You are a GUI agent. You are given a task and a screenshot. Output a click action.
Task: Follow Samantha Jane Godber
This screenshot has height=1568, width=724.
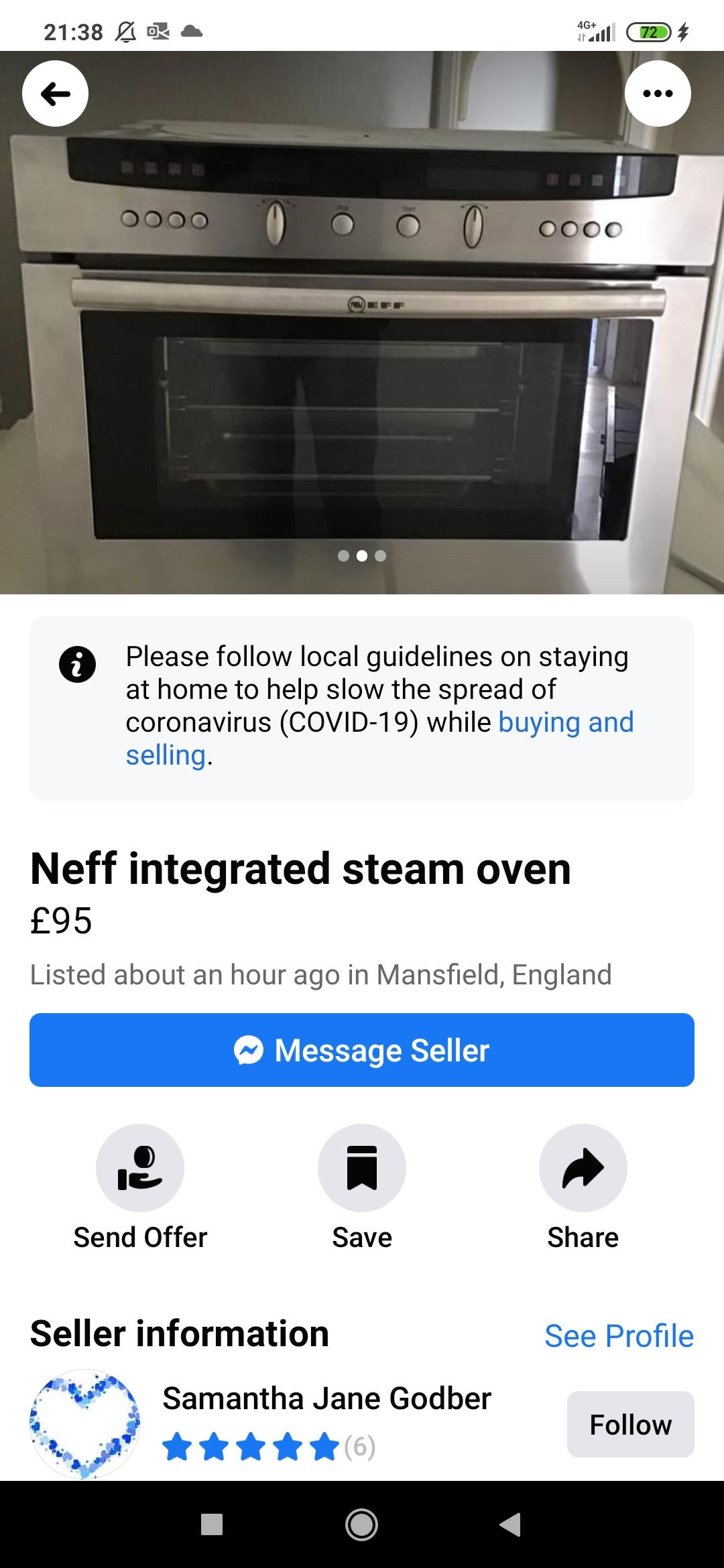point(631,1424)
